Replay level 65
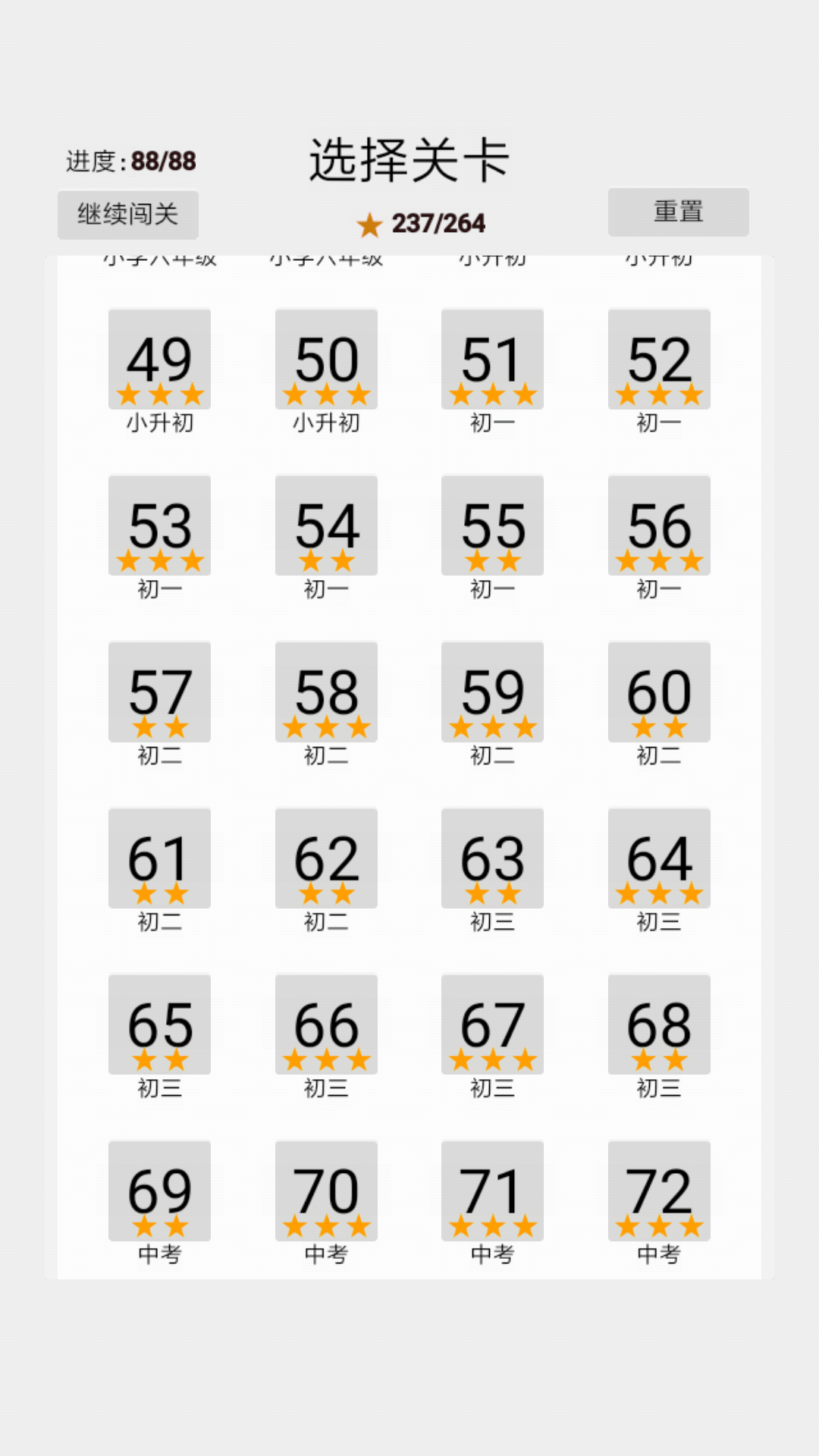Screen dimensions: 819x1456 (x=159, y=1025)
